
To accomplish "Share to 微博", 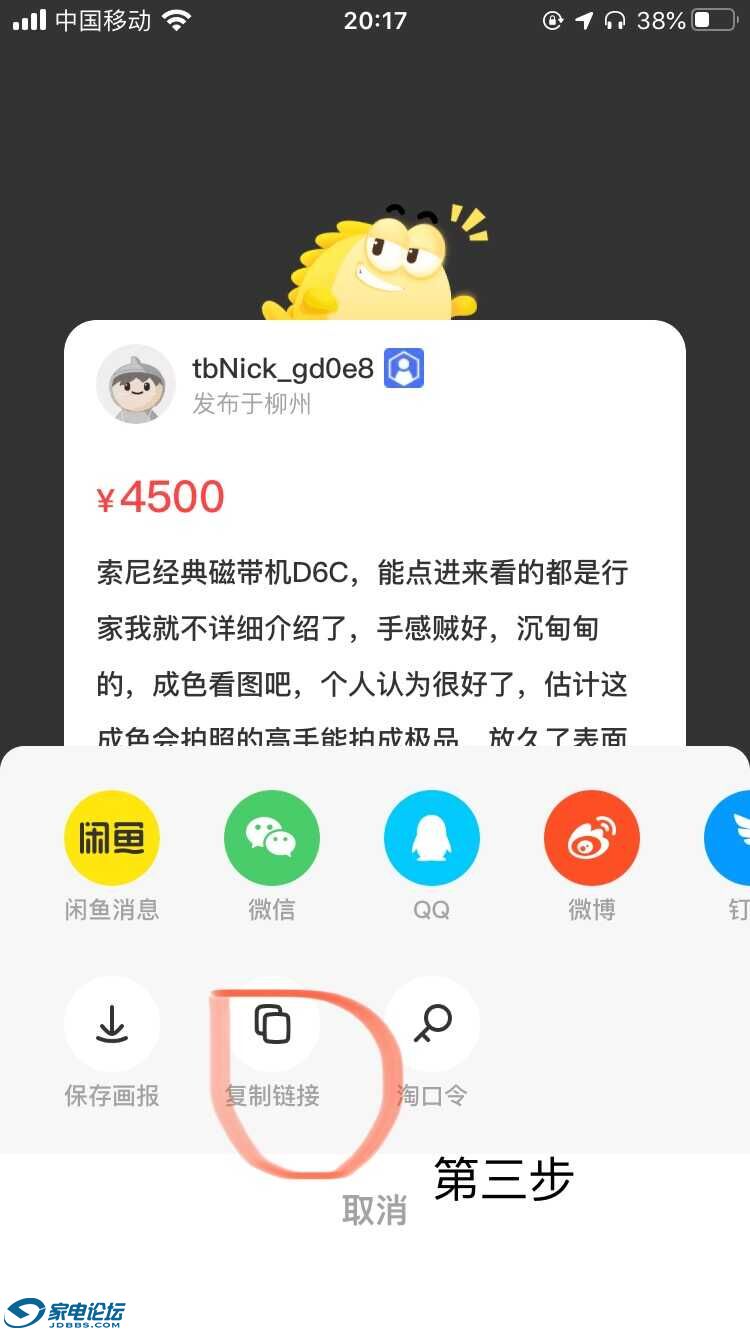I will 592,838.
